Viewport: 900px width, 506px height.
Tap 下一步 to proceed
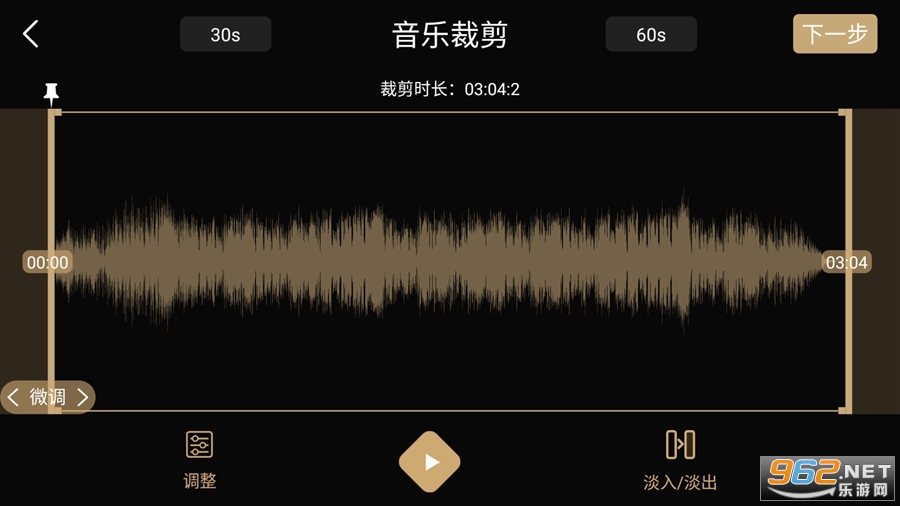click(835, 34)
